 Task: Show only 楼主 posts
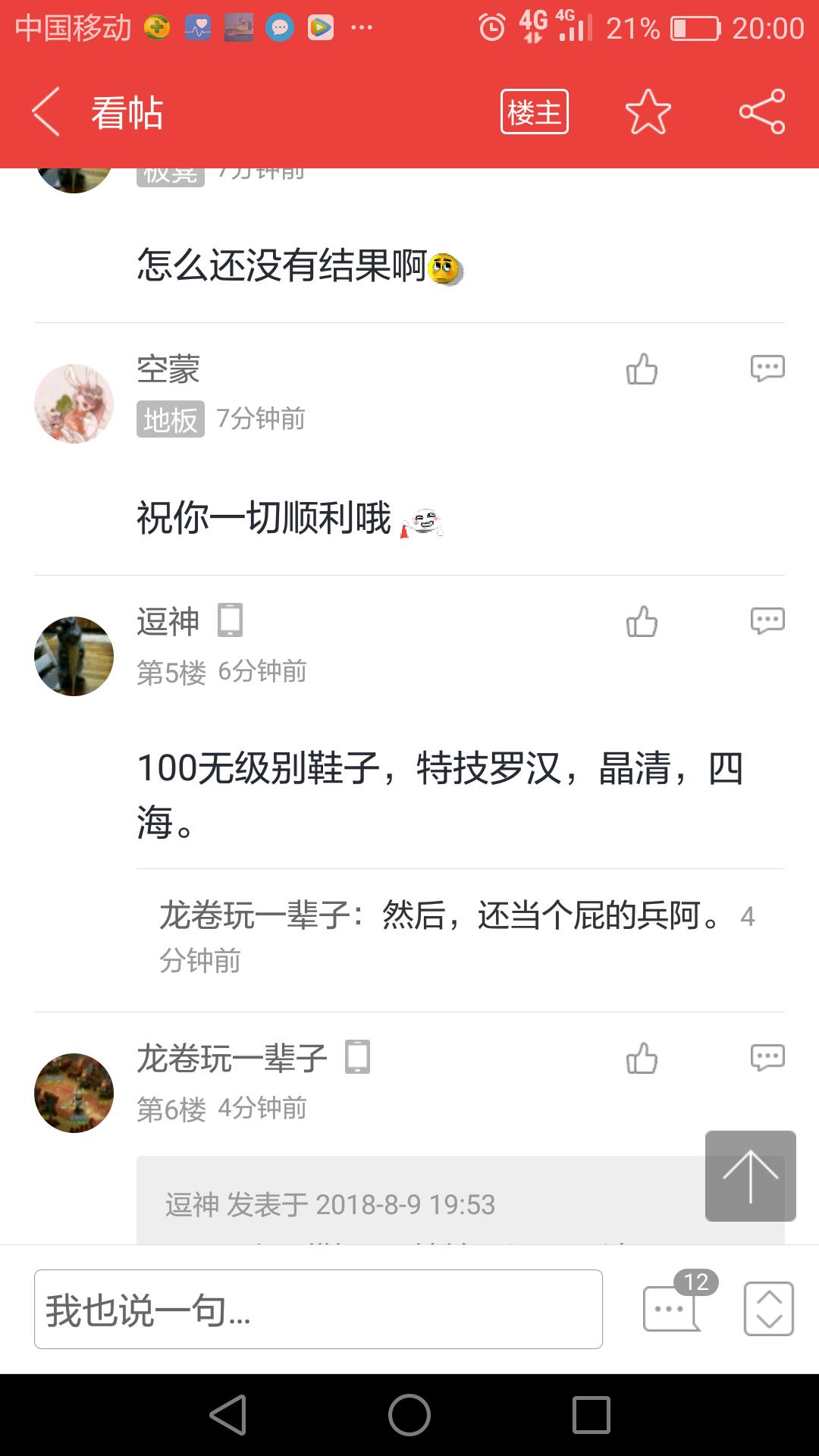534,112
